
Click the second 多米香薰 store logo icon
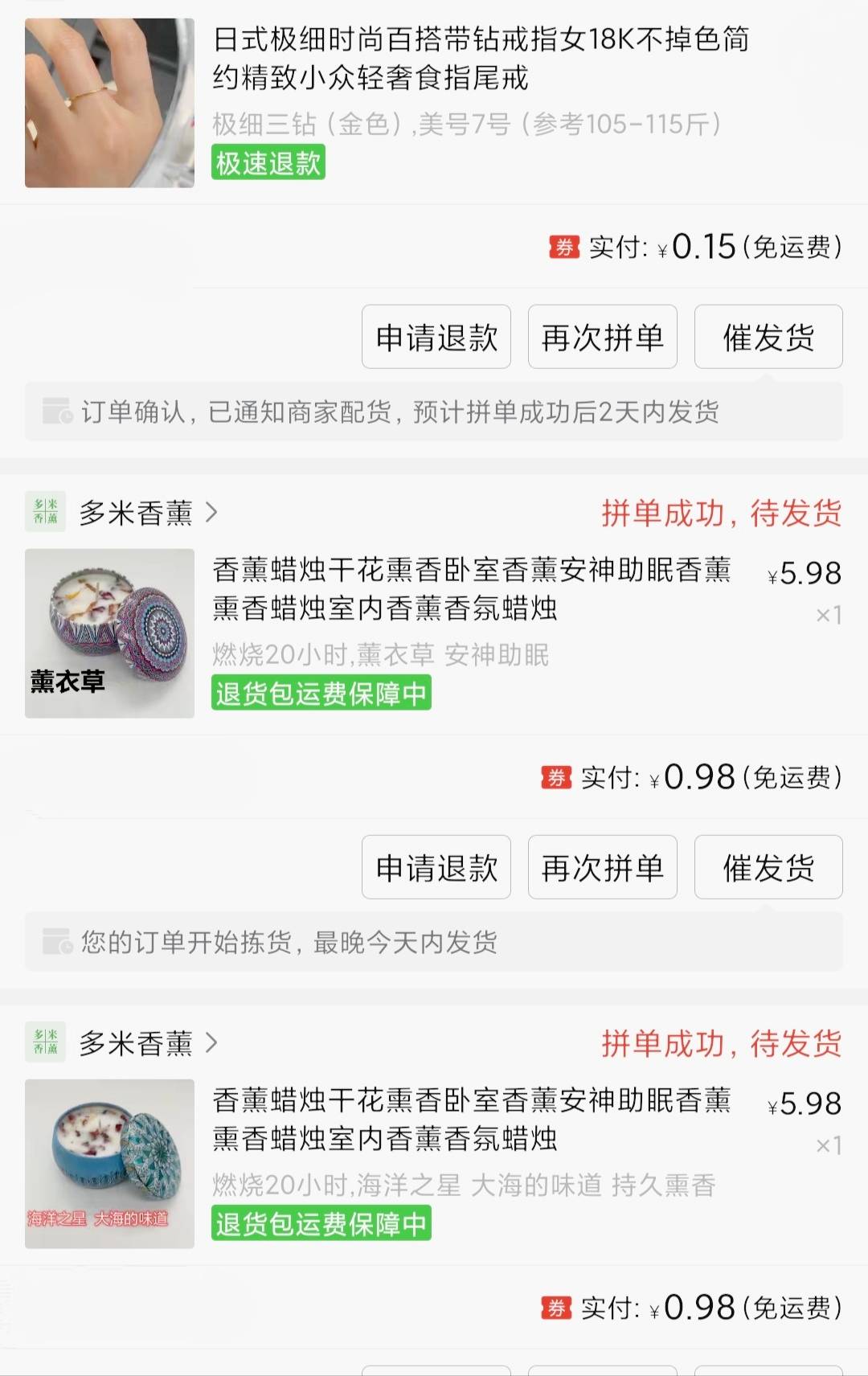pyautogui.click(x=44, y=1041)
